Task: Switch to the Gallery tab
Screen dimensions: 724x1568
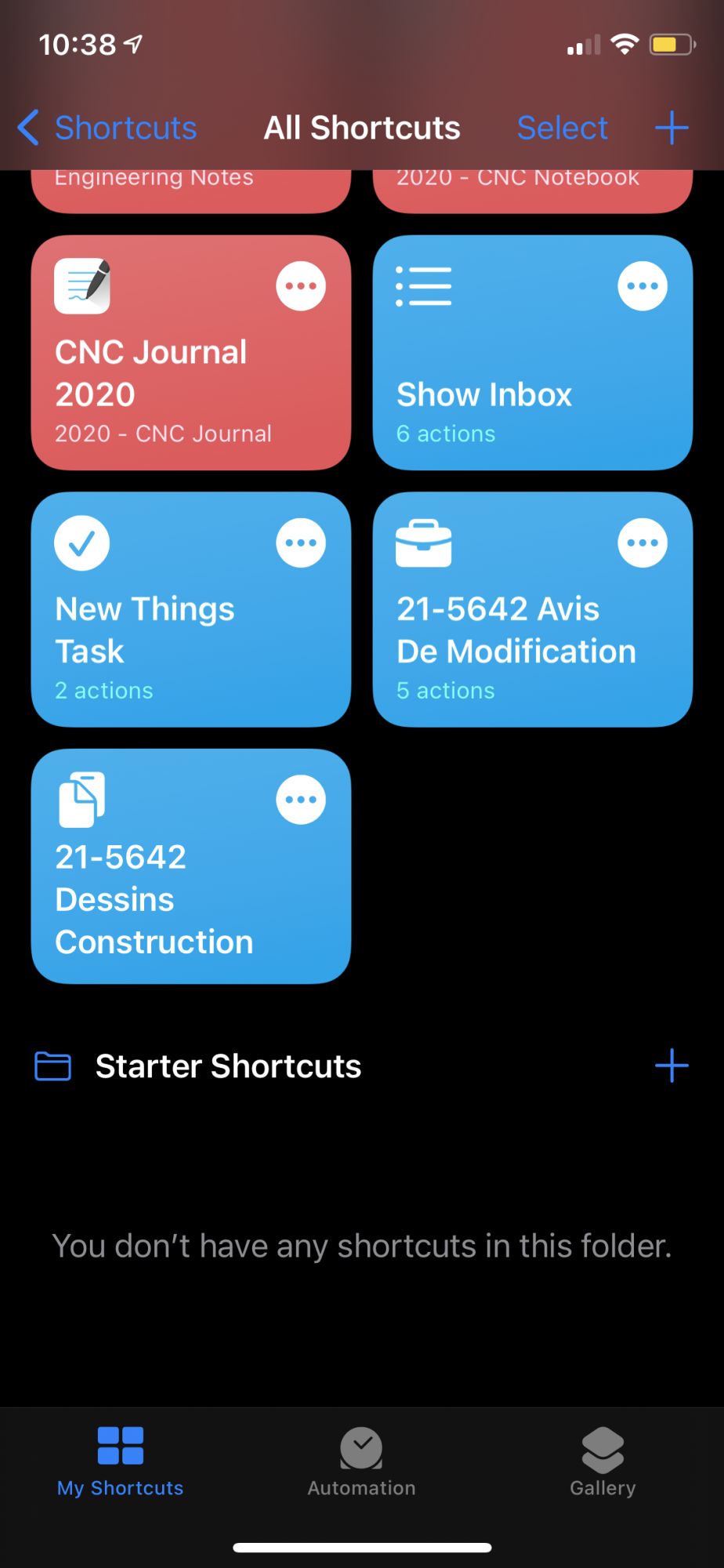Action: click(x=603, y=1461)
